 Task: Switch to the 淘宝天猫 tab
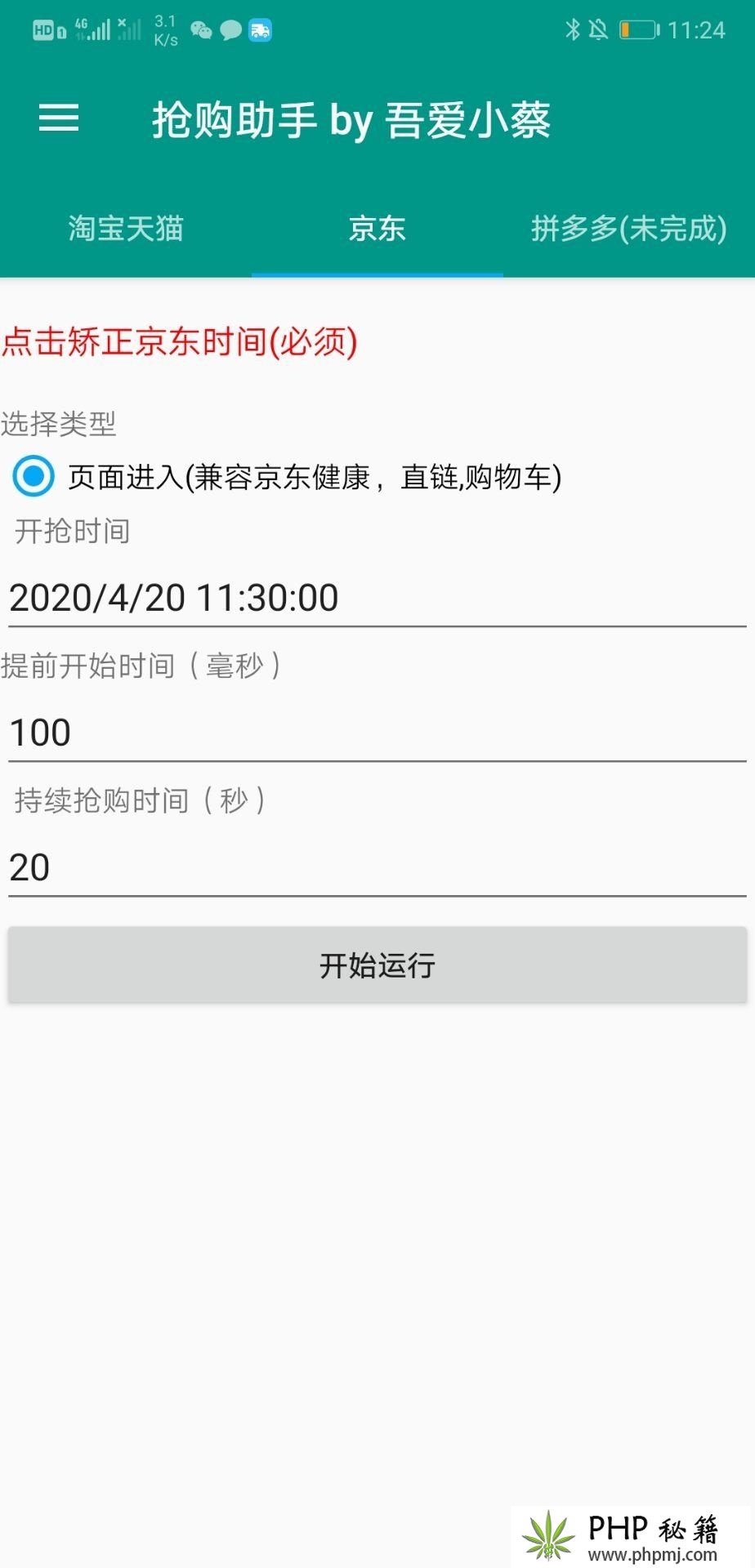(126, 229)
